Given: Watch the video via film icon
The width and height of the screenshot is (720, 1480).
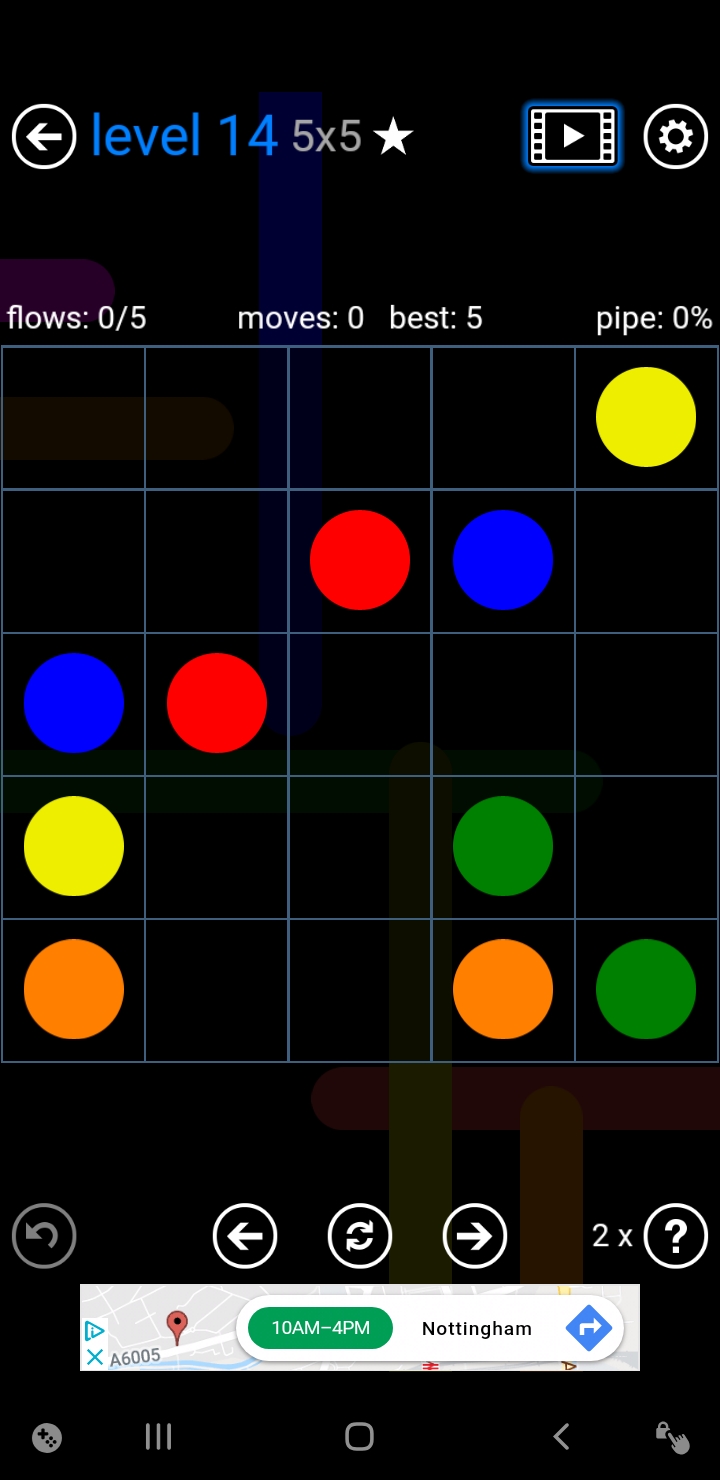Looking at the screenshot, I should [573, 136].
